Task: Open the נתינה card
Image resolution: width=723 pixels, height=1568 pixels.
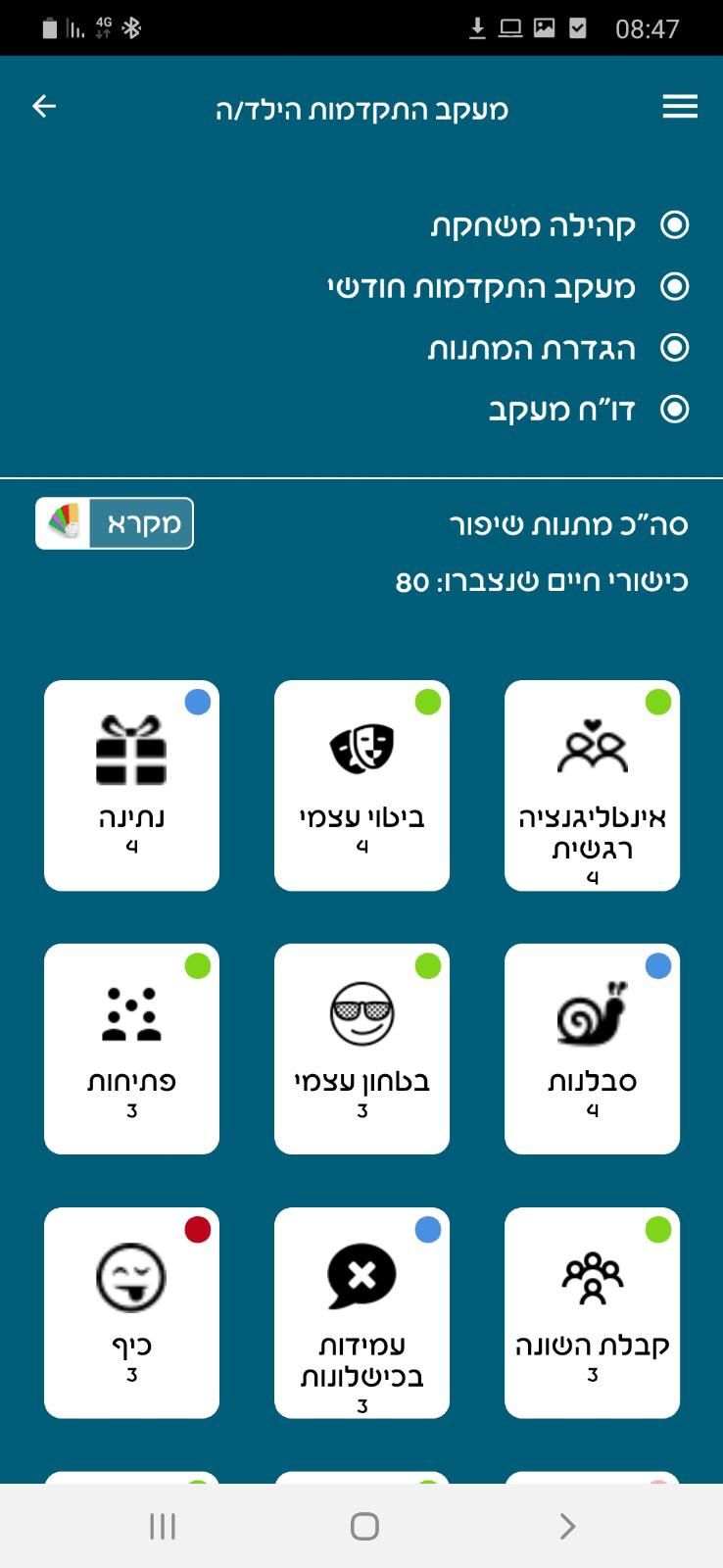Action: coord(131,785)
